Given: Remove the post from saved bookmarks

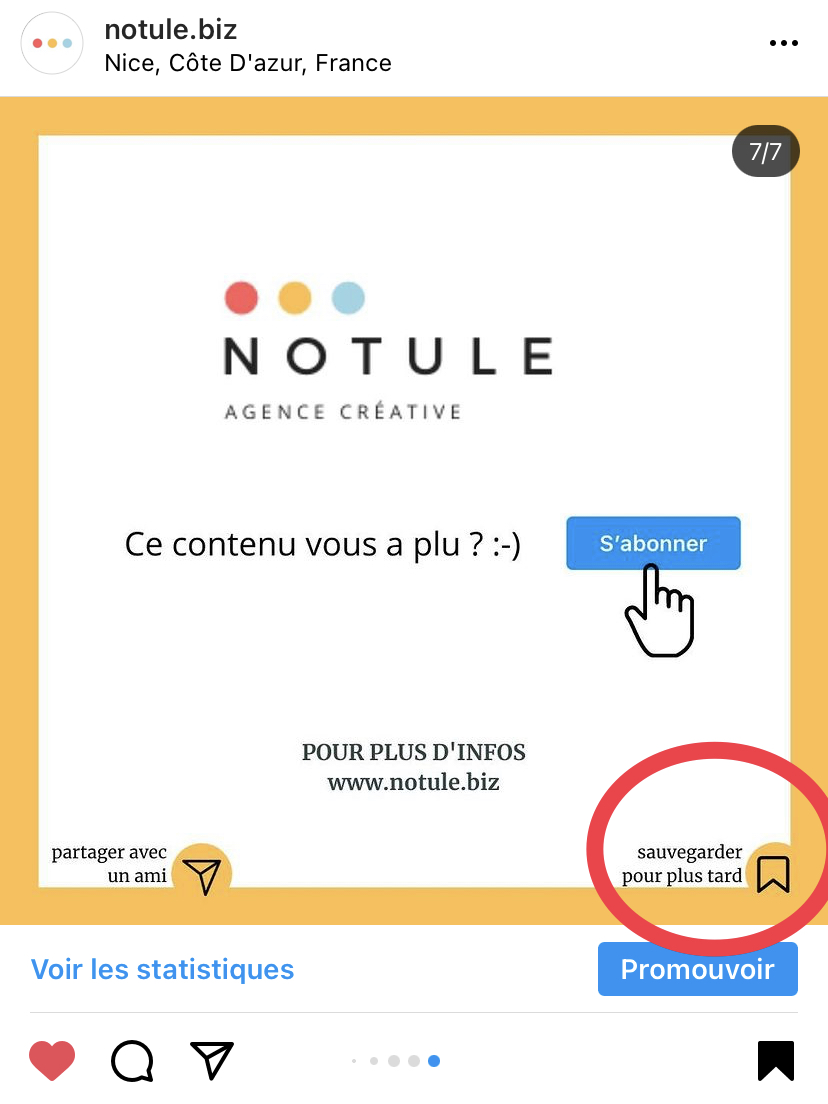Looking at the screenshot, I should 775,1061.
